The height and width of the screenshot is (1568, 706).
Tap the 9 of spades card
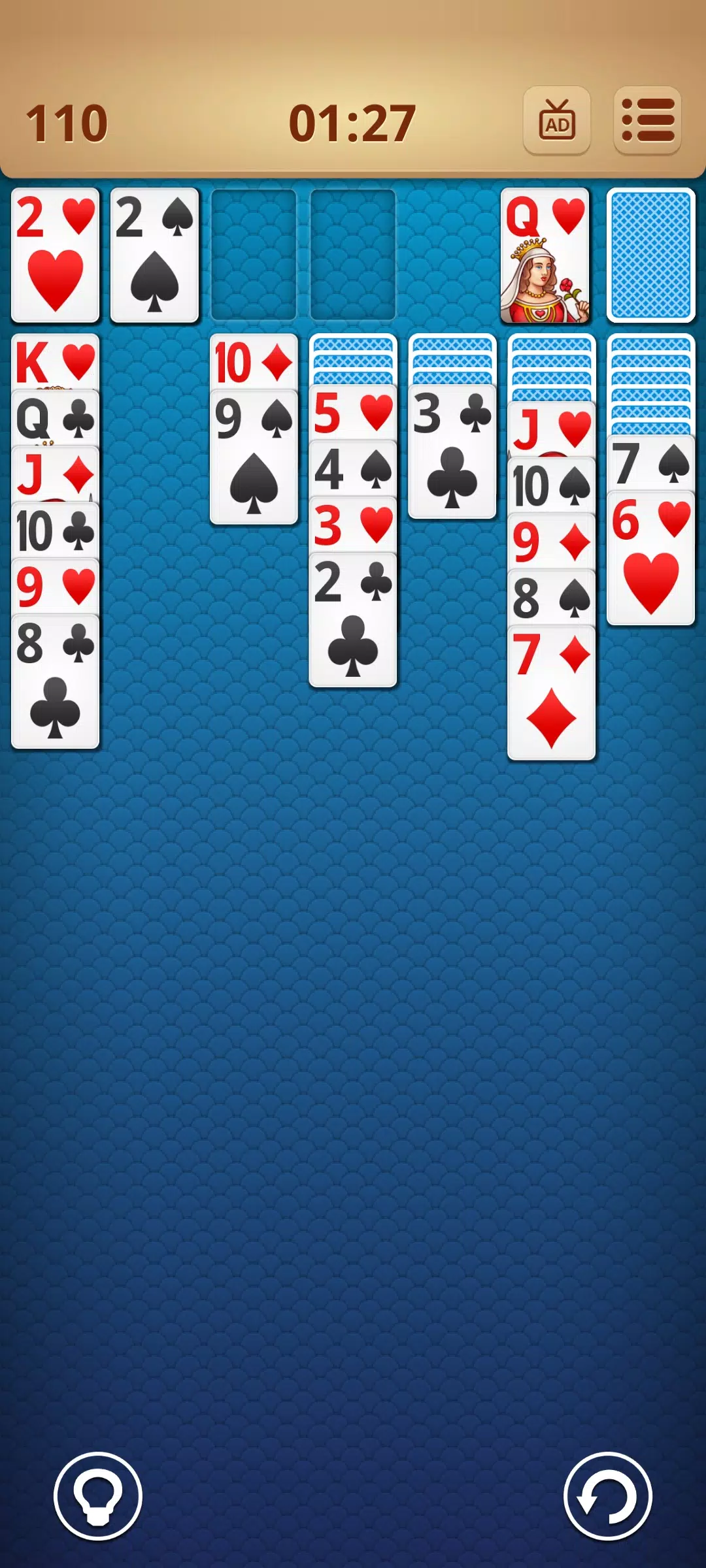click(x=254, y=457)
